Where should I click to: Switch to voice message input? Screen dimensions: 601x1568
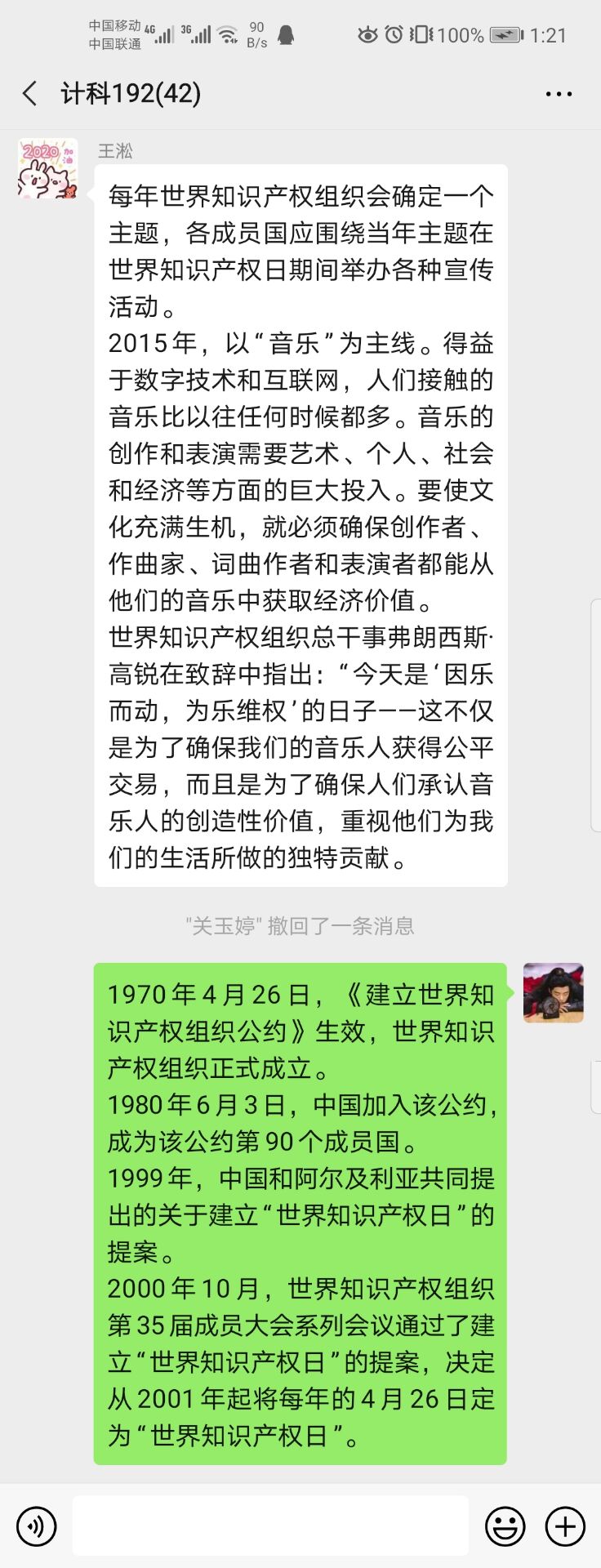tap(37, 1526)
